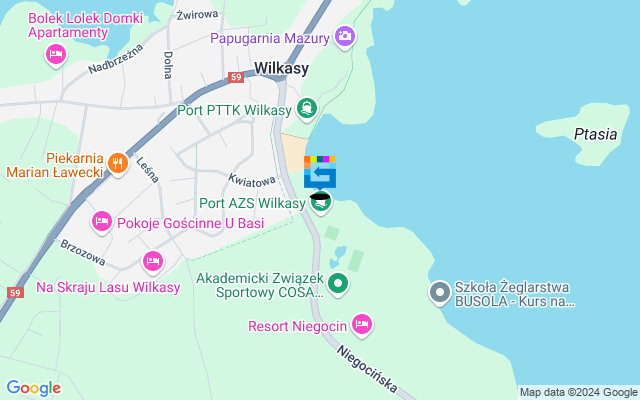
Task: Tap Port AZS Wilkasy marker
Action: tap(320, 204)
